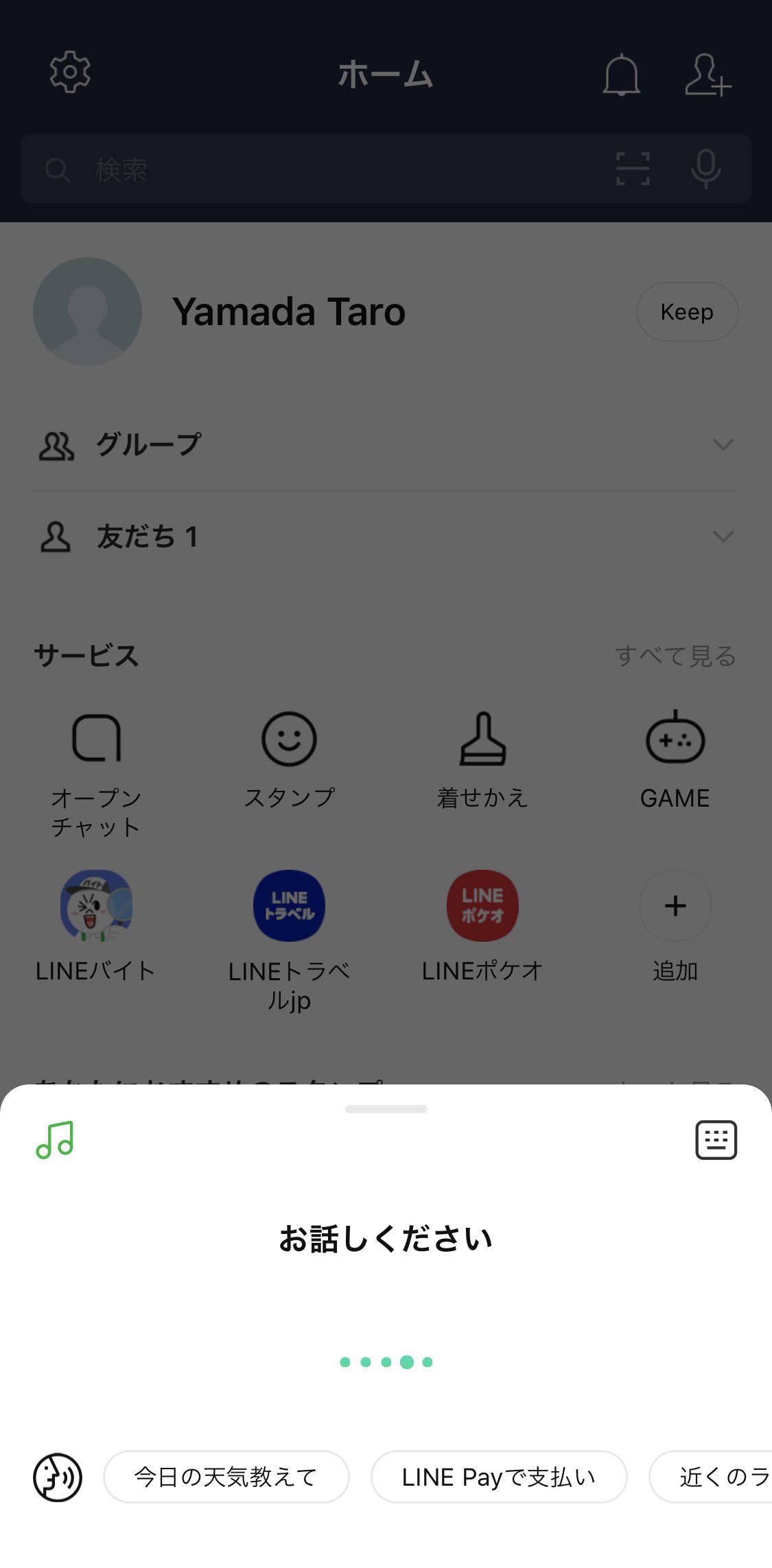Image resolution: width=772 pixels, height=1568 pixels.
Task: View すべて見る for services
Action: tap(676, 656)
